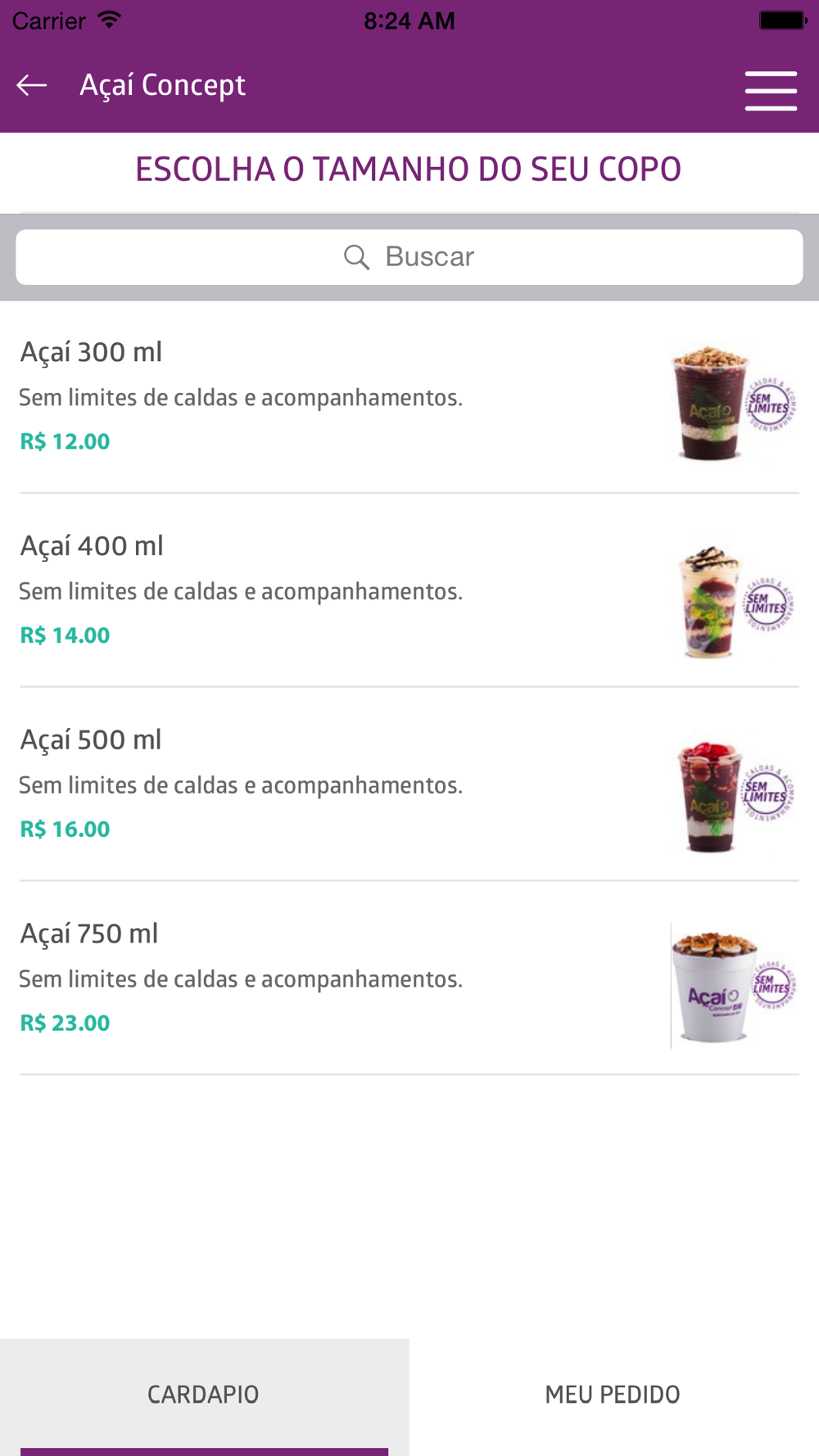The image size is (819, 1456).
Task: Choose the Açaí 400 ml option
Action: coord(409,590)
